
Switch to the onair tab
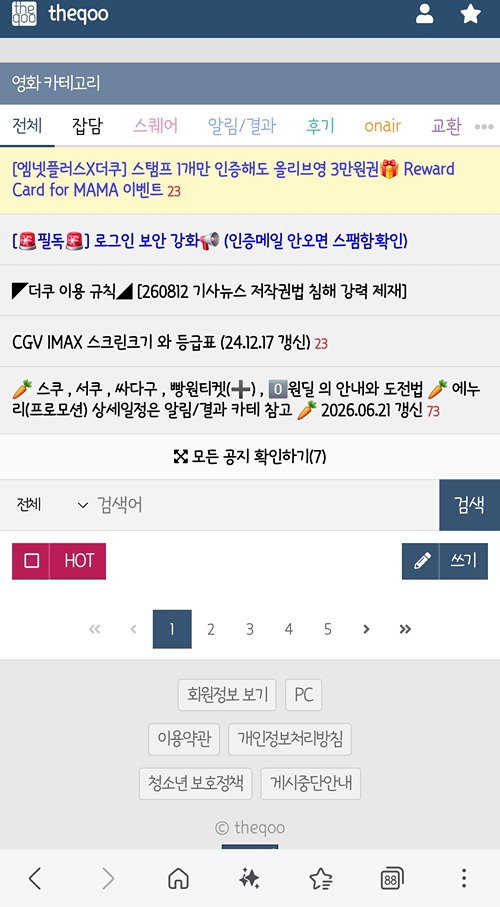pos(383,126)
